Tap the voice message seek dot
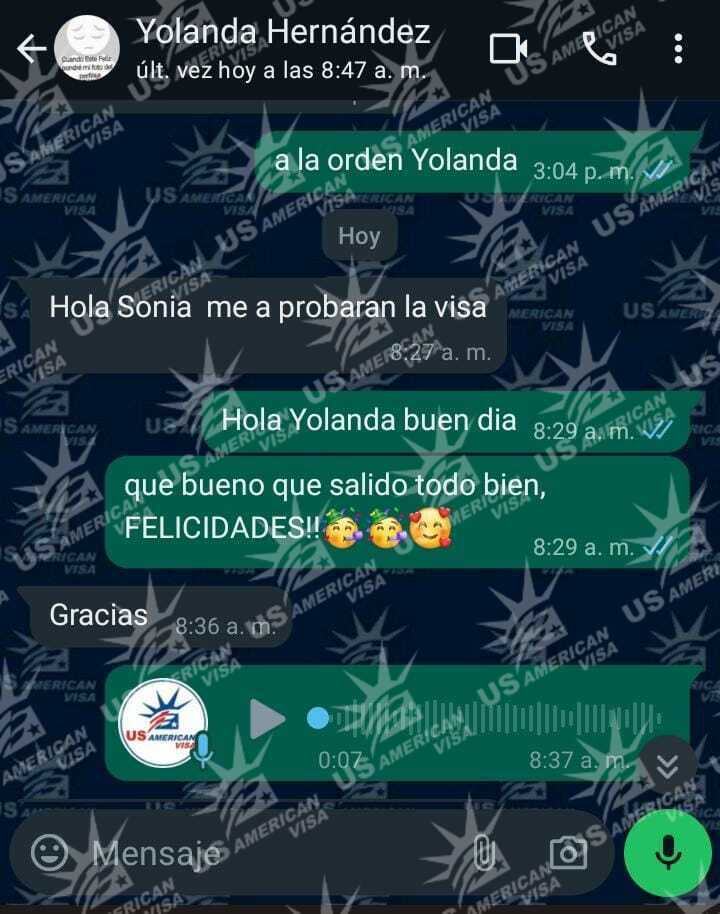The image size is (720, 914). (318, 718)
